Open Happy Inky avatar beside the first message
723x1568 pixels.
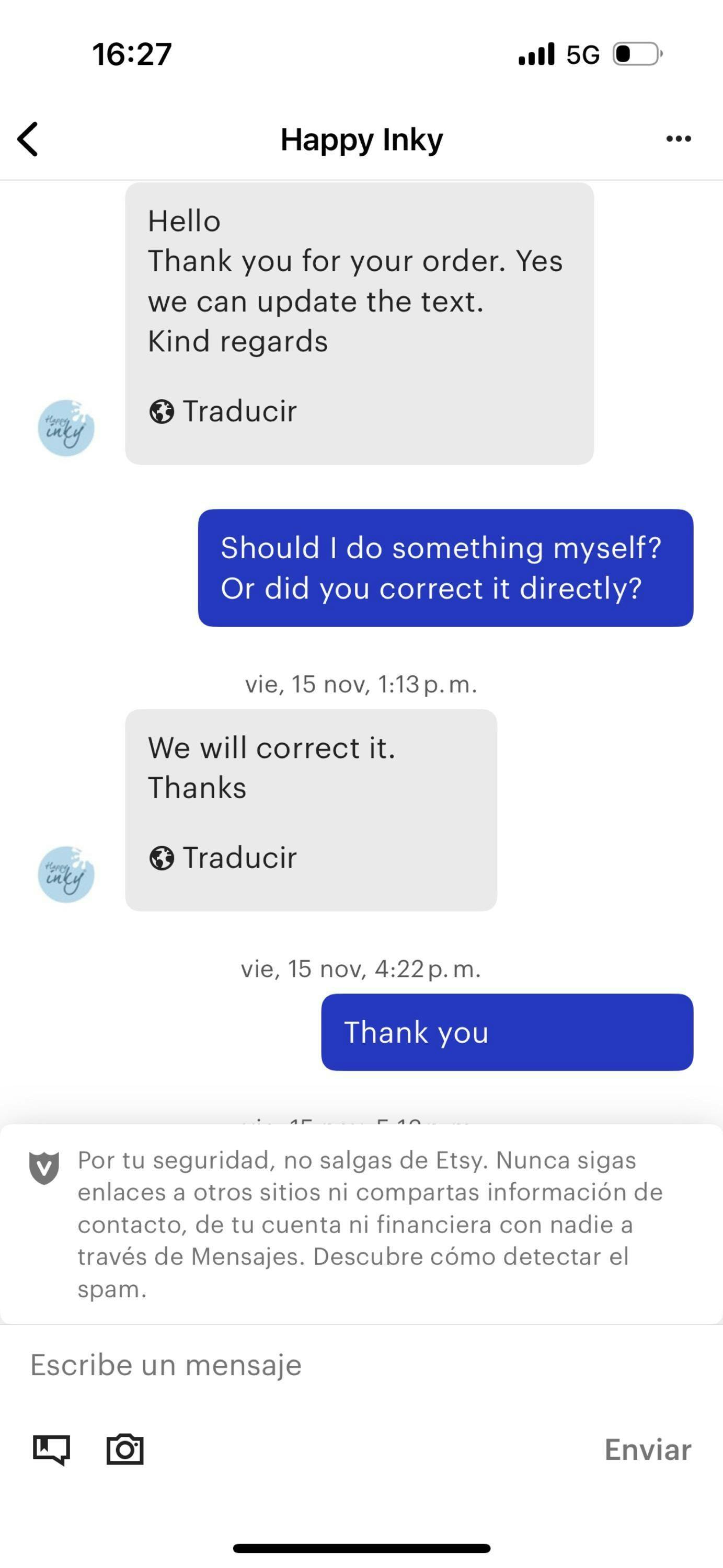(66, 428)
